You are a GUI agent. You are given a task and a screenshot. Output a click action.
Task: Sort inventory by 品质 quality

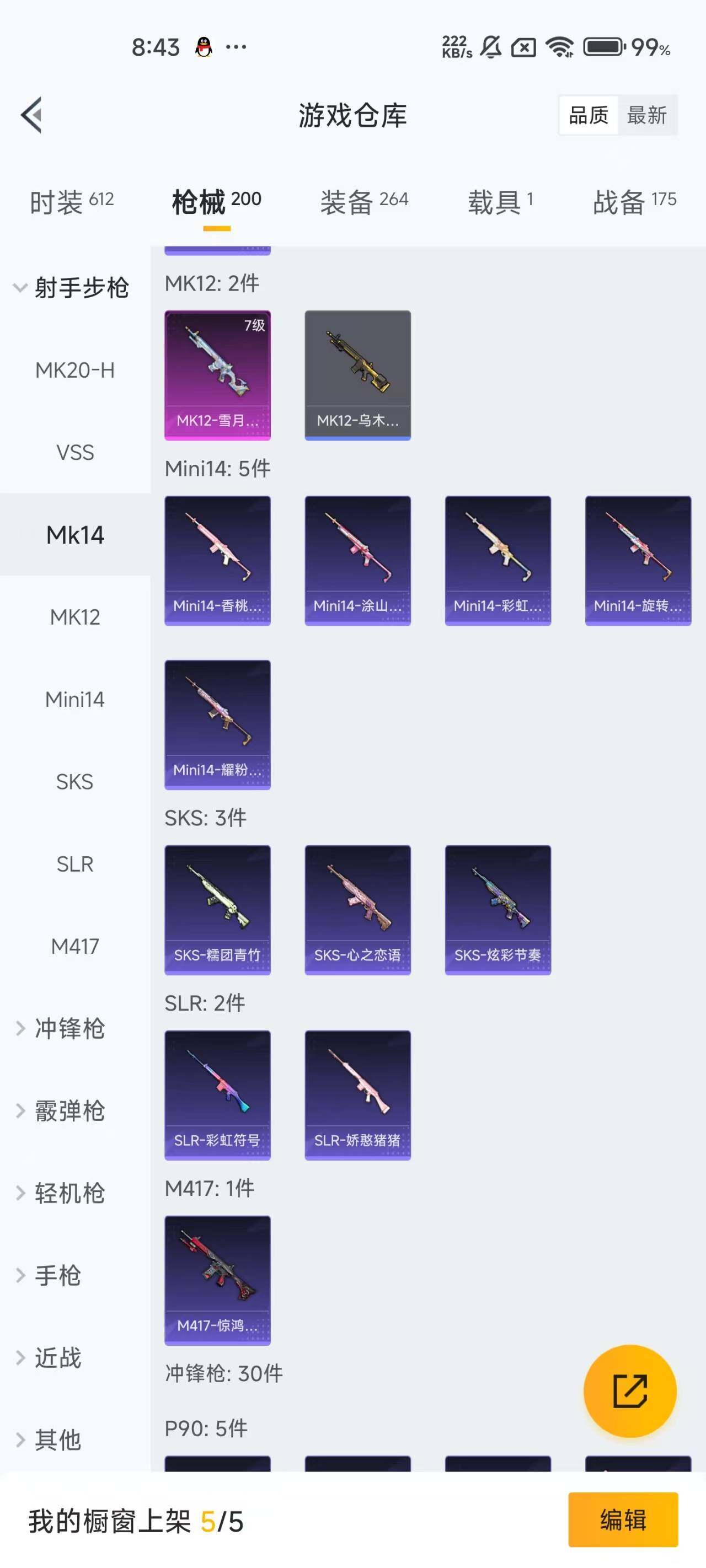(587, 115)
